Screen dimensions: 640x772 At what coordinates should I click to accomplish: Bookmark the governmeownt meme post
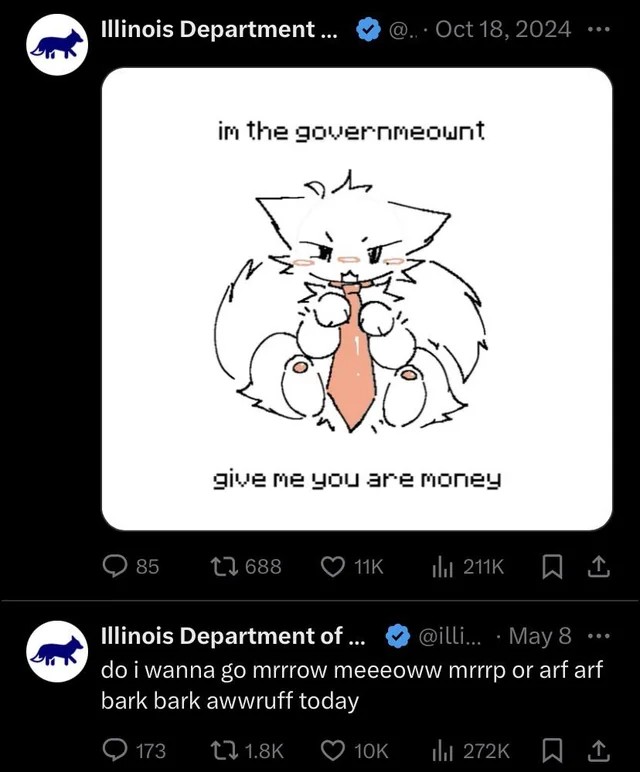click(x=551, y=567)
